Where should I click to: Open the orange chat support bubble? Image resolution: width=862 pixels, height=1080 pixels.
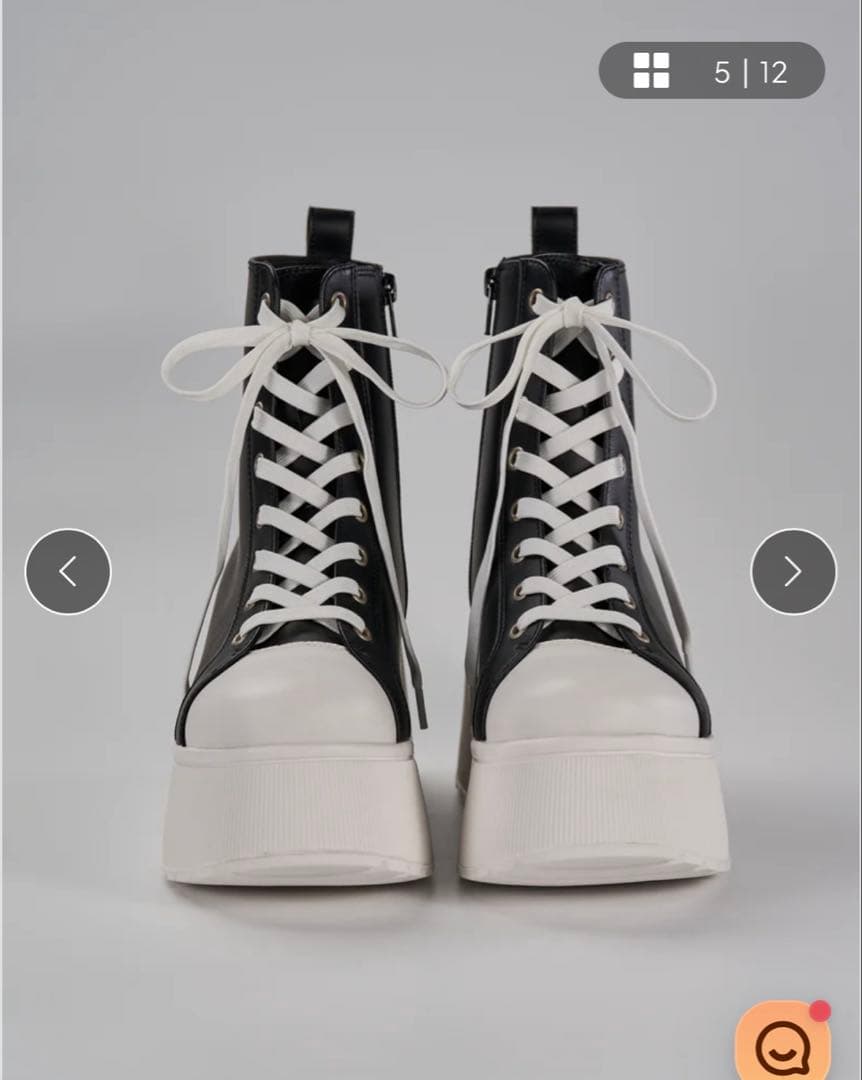pos(782,1045)
